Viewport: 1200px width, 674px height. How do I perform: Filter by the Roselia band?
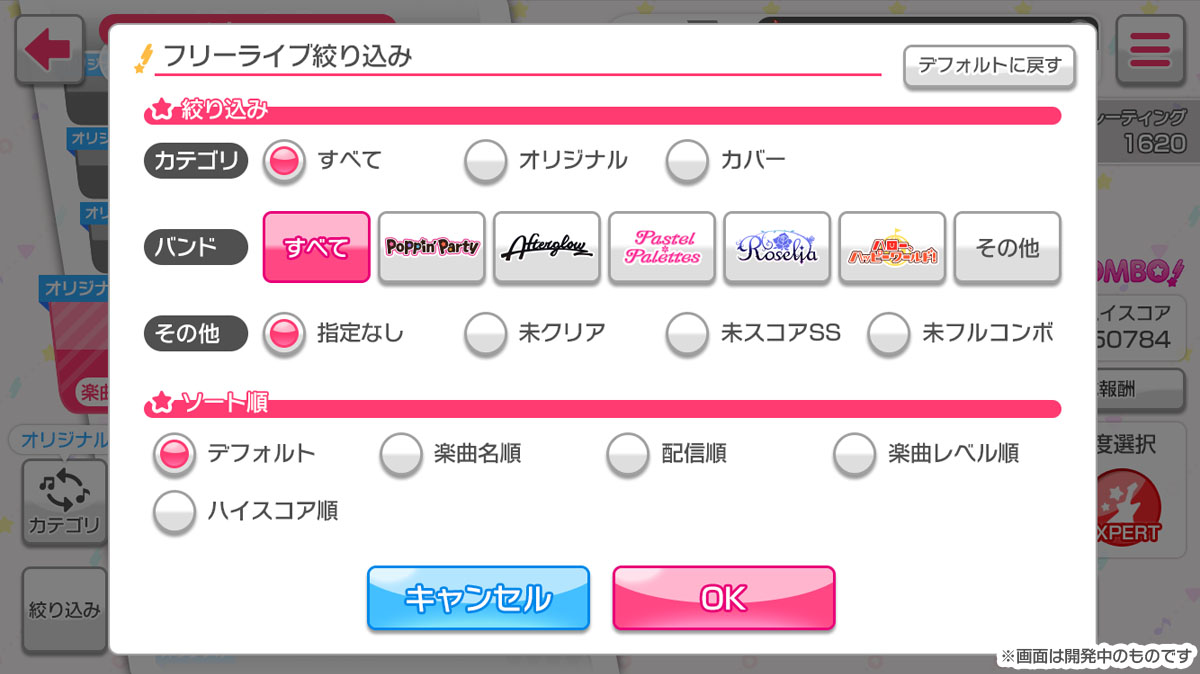[x=777, y=247]
